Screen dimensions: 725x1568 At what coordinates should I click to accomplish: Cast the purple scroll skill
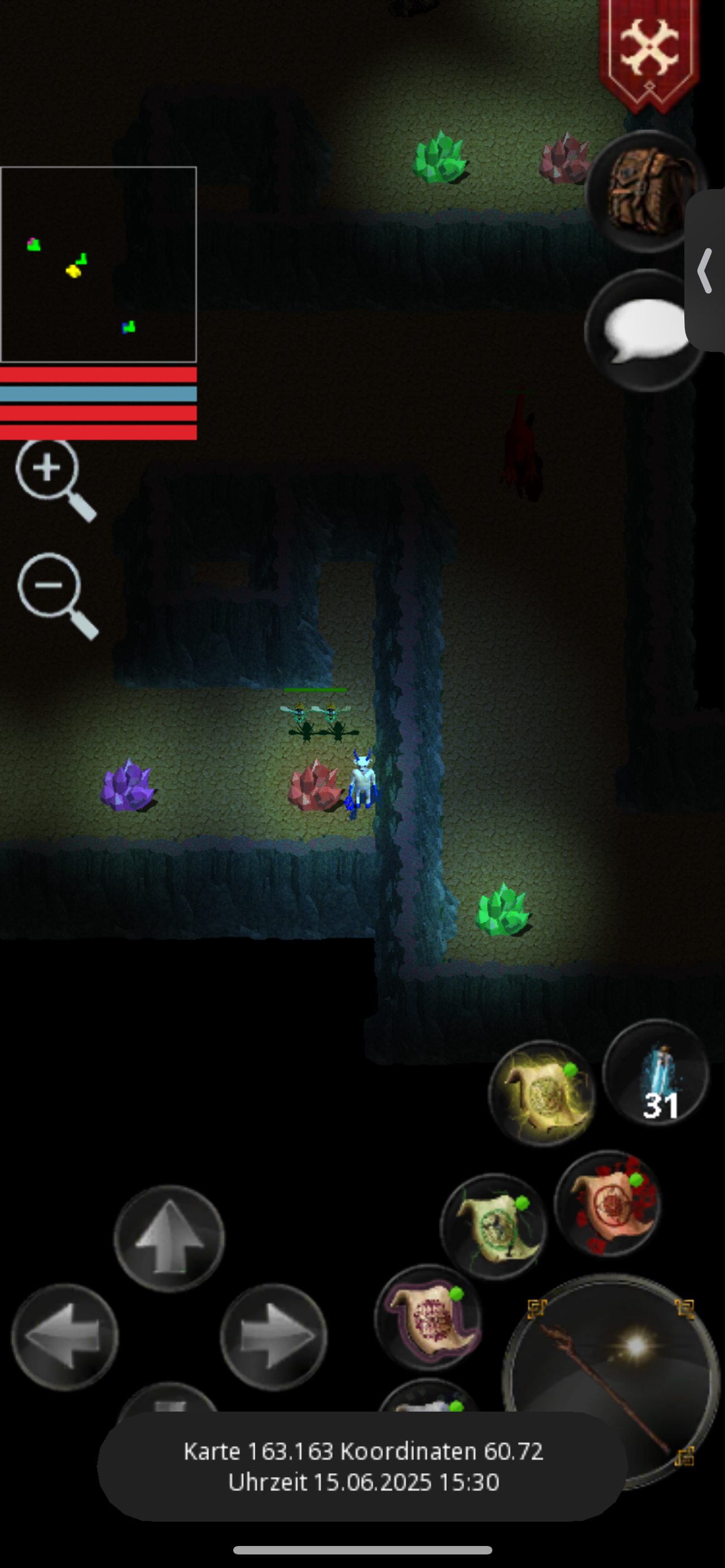[x=428, y=1317]
